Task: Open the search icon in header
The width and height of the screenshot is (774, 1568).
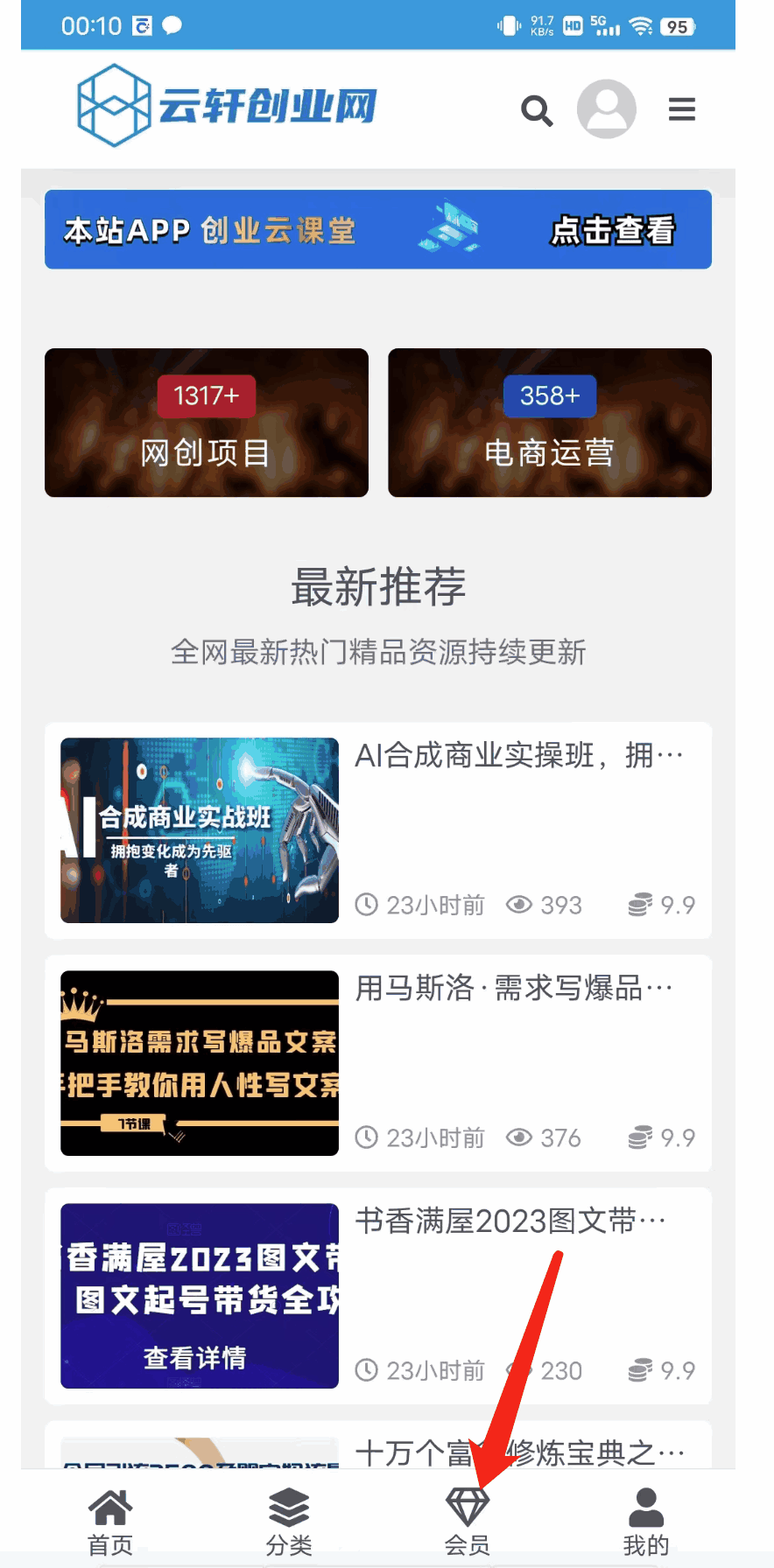Action: coord(537,111)
